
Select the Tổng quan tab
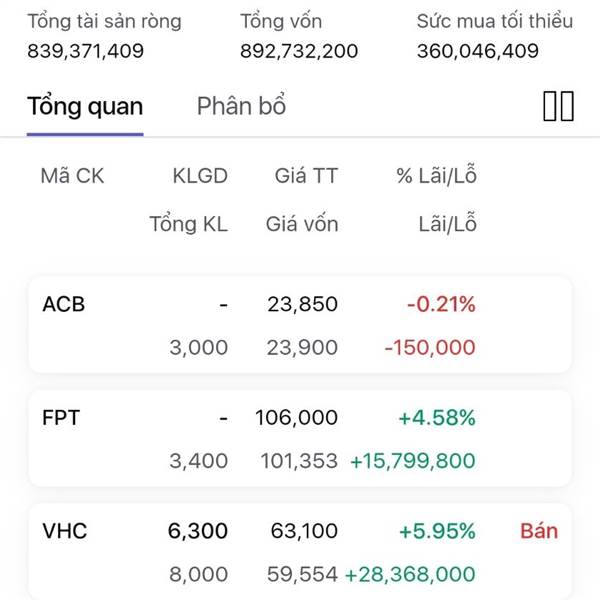[x=85, y=106]
